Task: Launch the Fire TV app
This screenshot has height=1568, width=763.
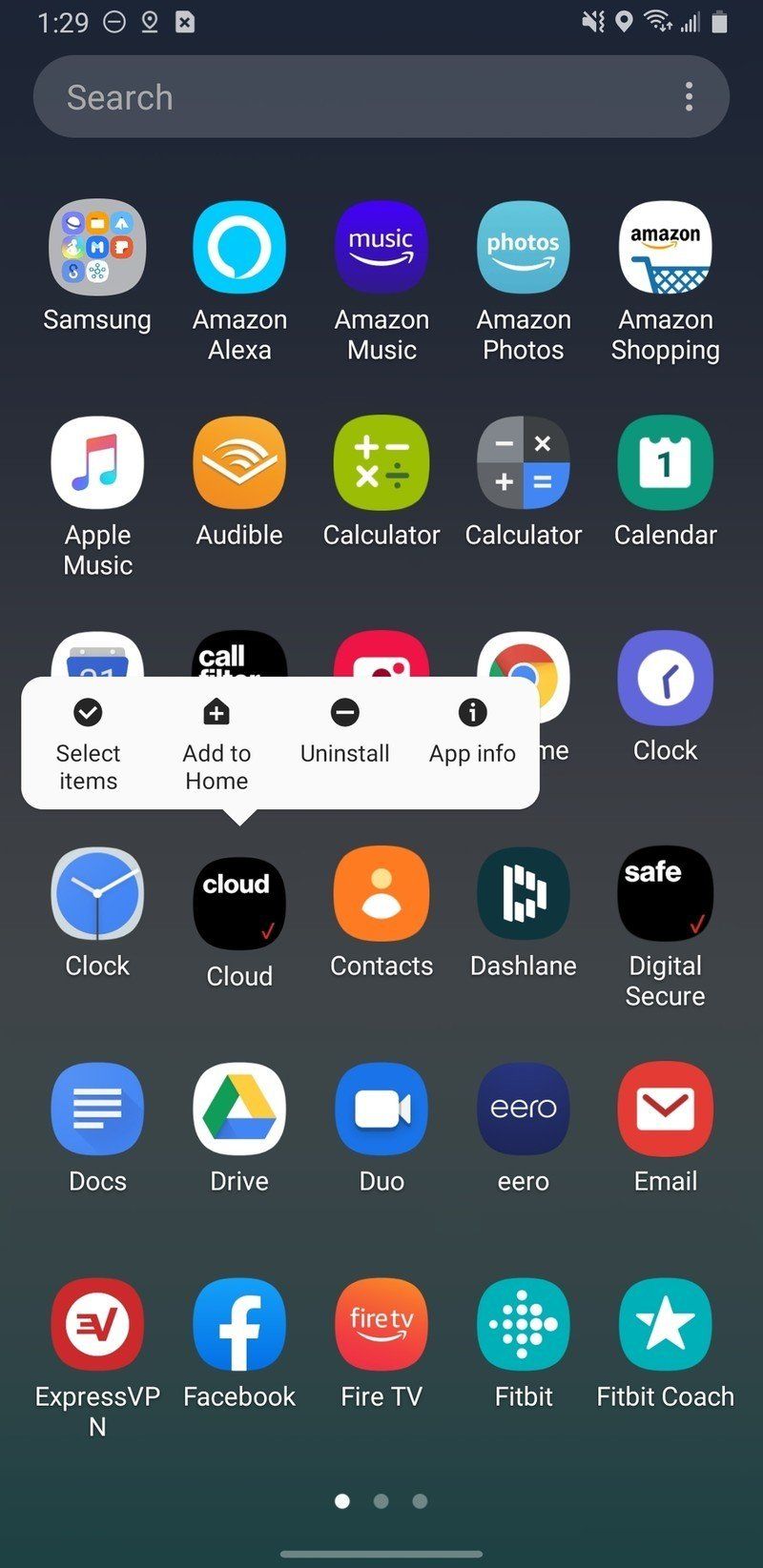Action: click(x=381, y=1323)
